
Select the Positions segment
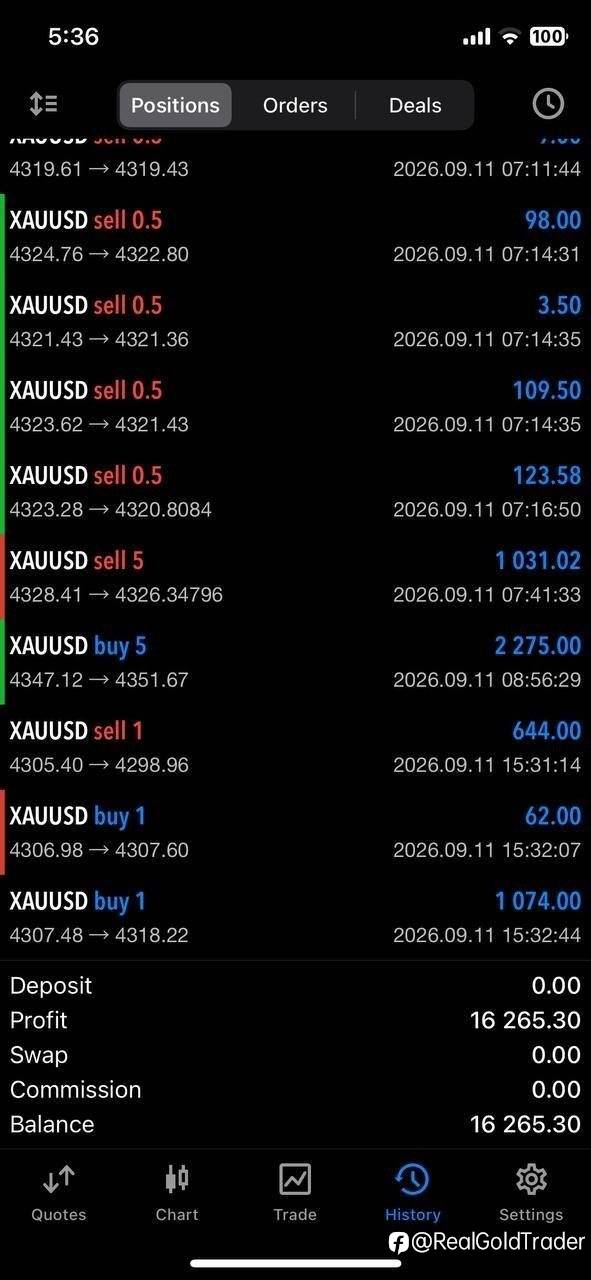[x=175, y=105]
